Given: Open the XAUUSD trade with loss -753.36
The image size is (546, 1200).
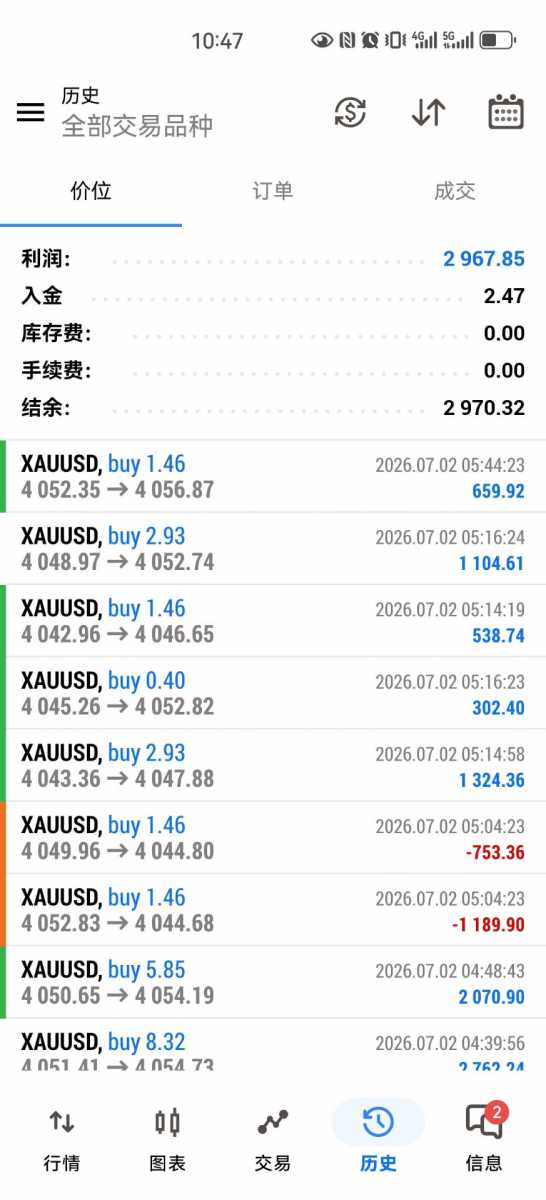Looking at the screenshot, I should (273, 837).
